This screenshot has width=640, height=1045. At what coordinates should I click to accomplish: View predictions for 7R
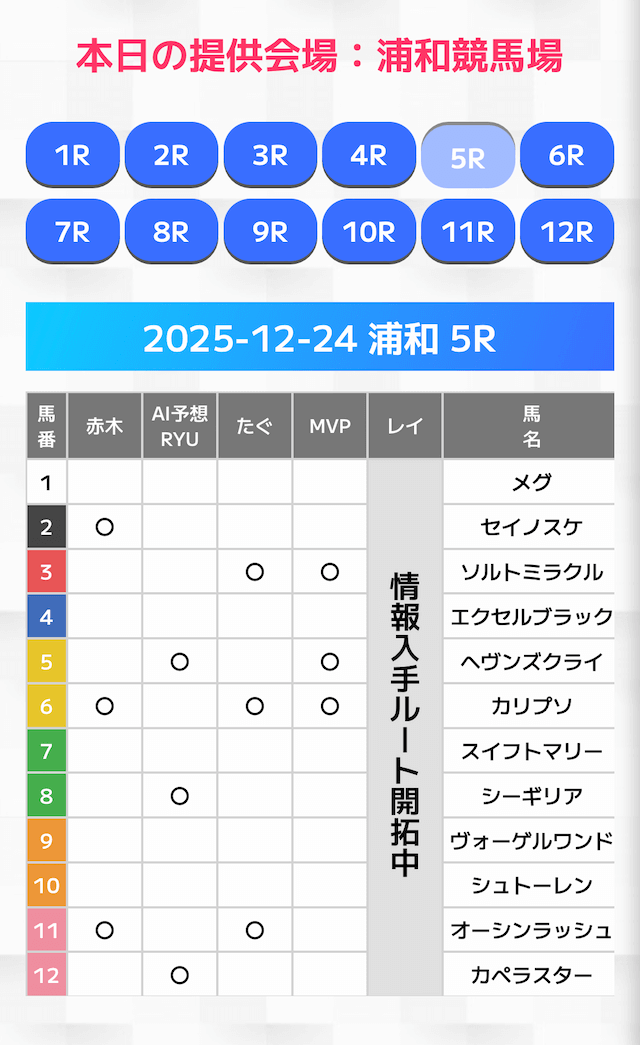72,232
